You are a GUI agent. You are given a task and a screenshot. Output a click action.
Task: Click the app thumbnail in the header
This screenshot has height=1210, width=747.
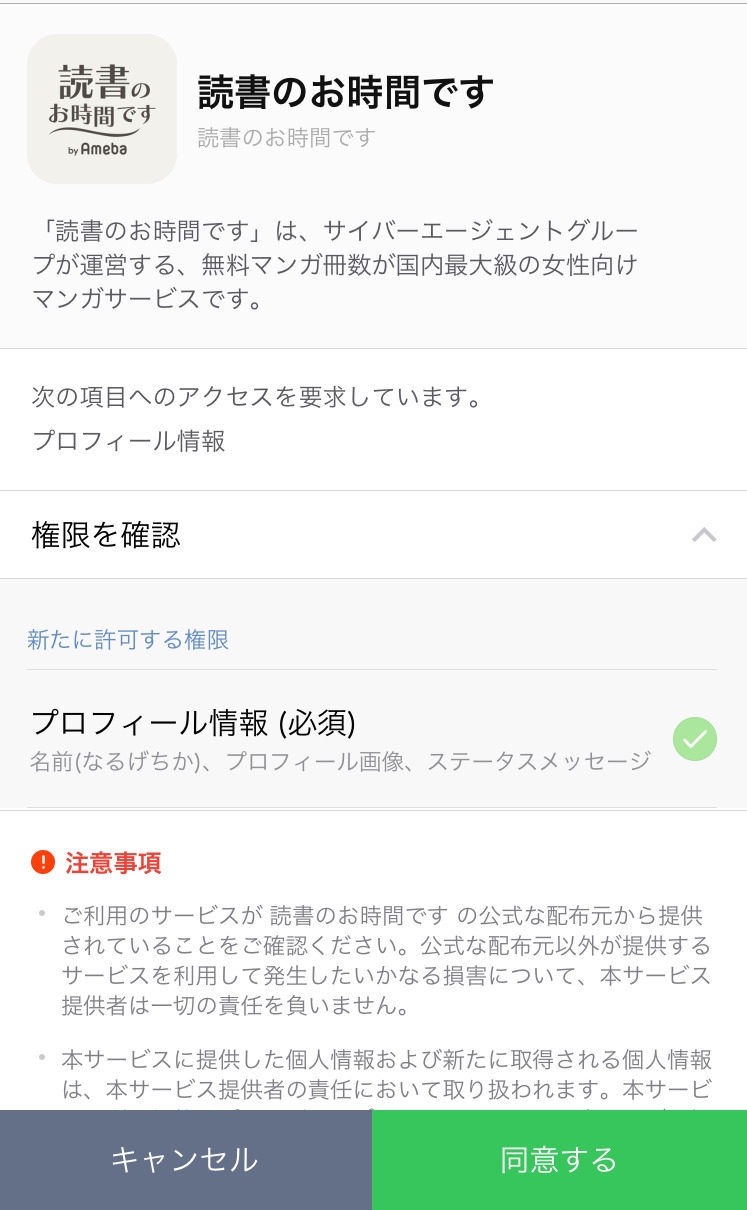coord(101,108)
